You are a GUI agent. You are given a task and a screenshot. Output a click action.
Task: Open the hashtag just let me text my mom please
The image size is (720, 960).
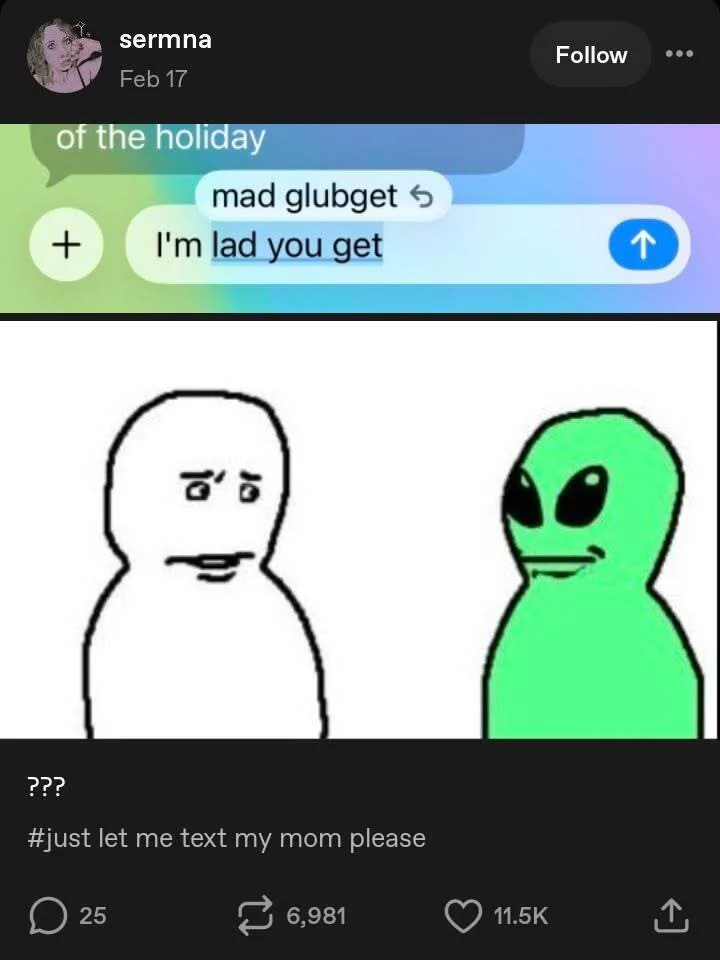(x=227, y=838)
